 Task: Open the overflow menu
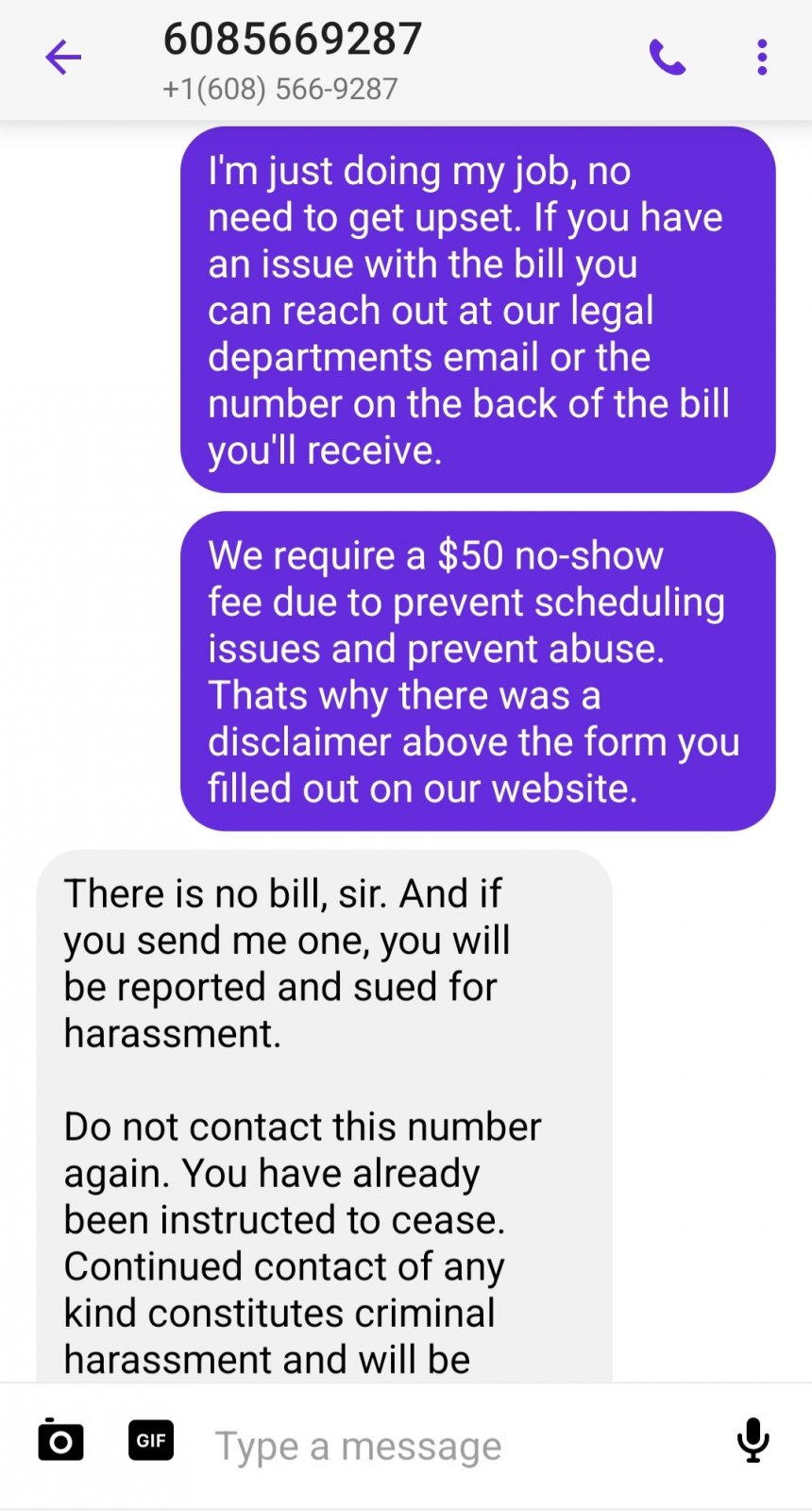(x=762, y=58)
